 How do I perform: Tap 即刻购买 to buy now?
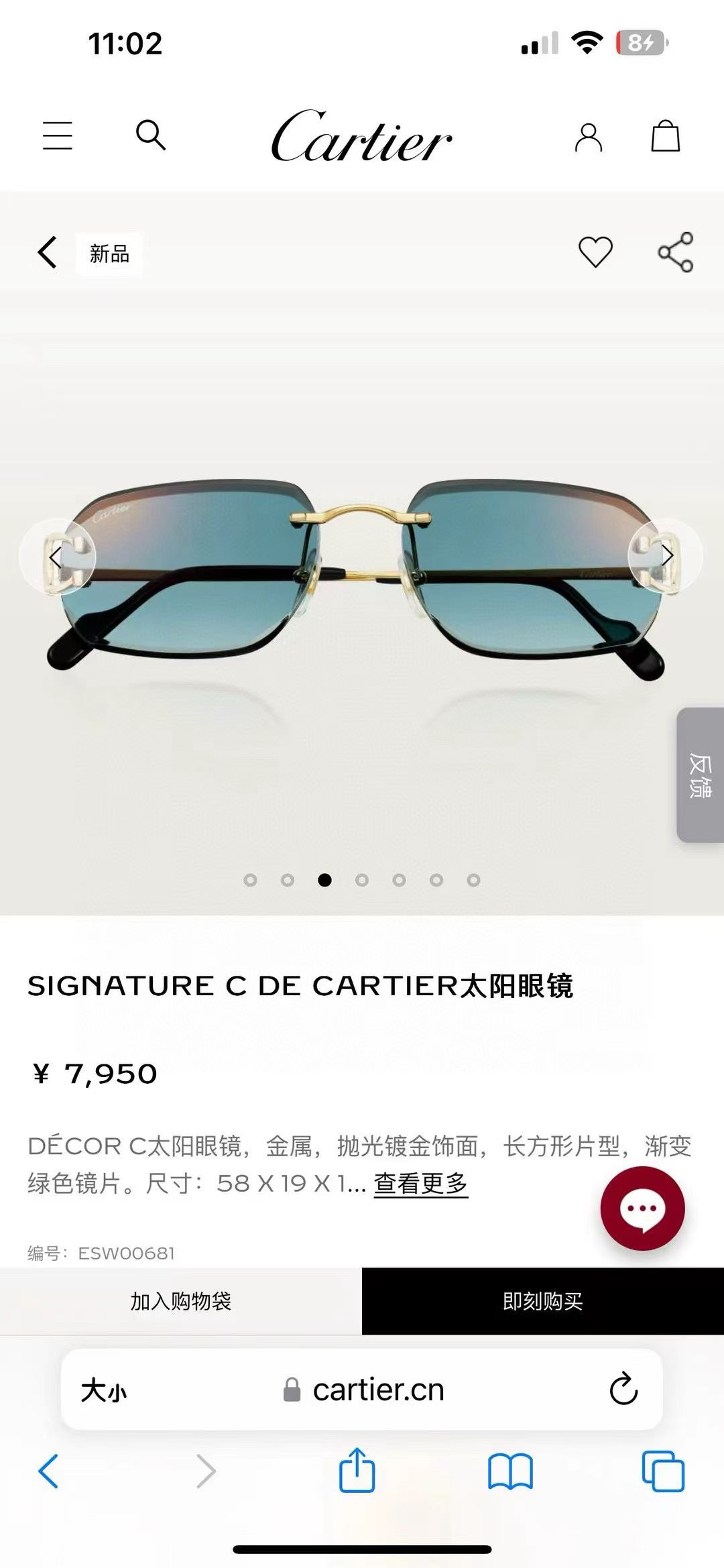tap(543, 1301)
